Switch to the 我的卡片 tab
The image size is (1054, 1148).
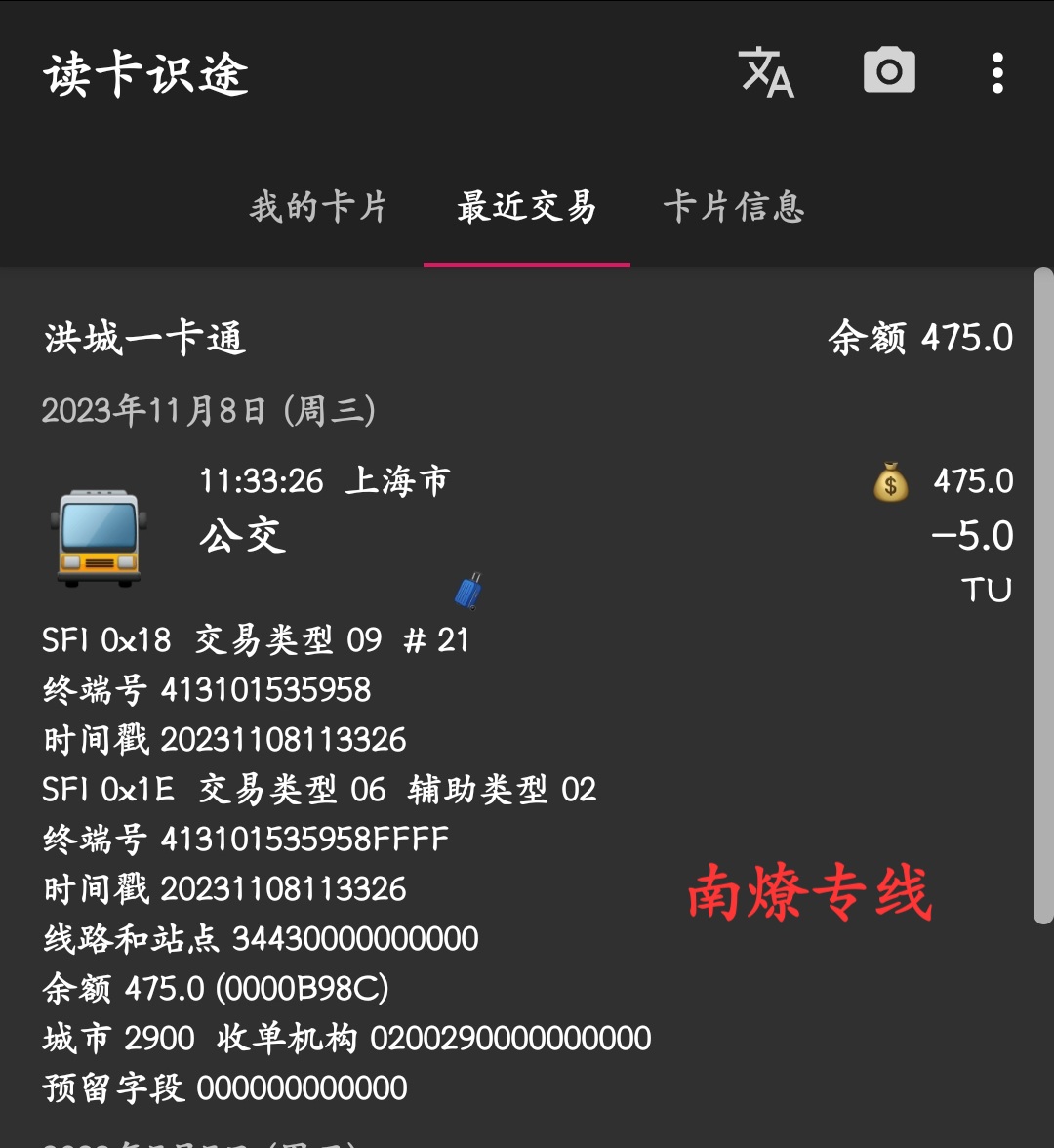(318, 207)
